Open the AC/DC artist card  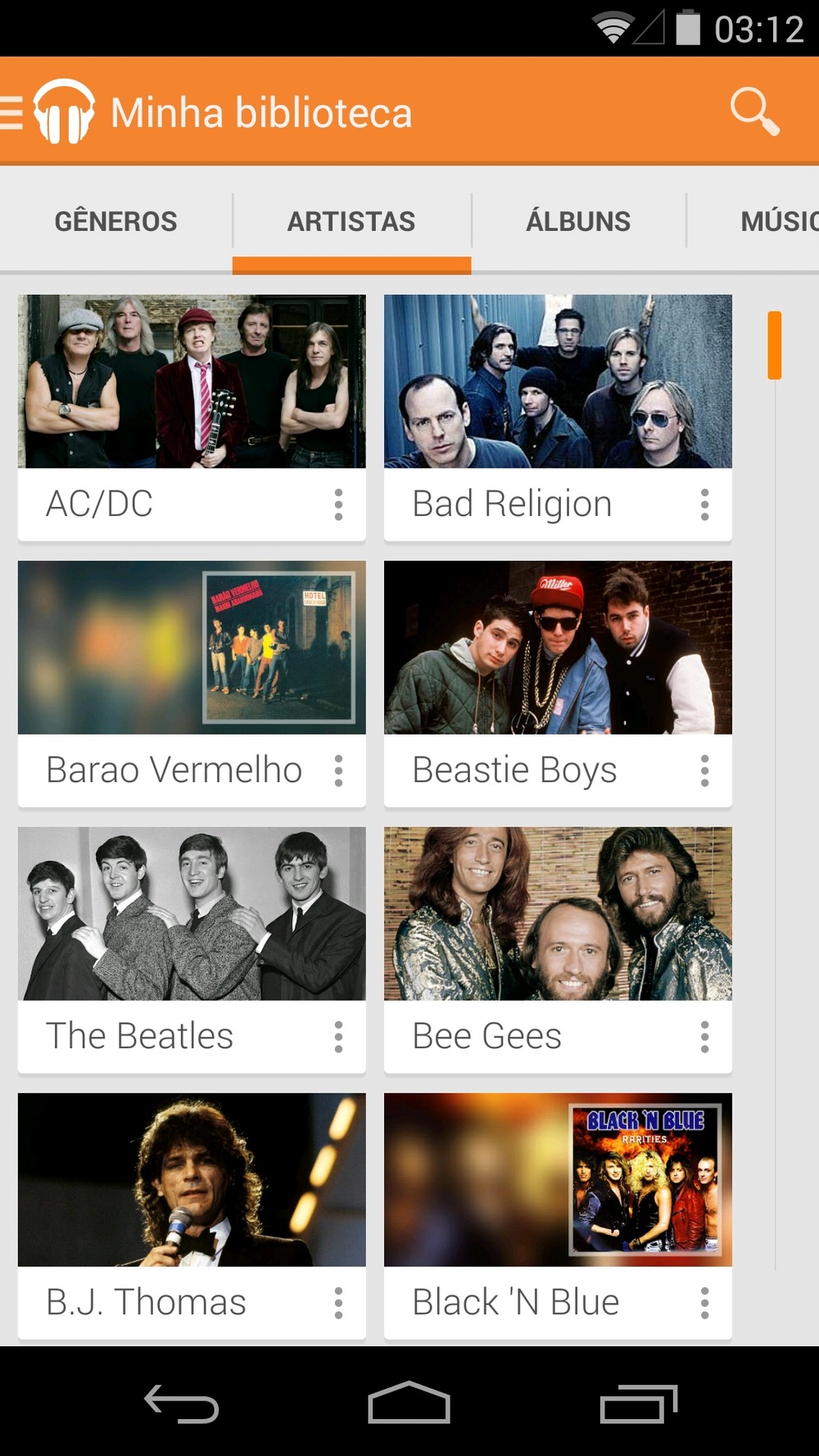(192, 382)
